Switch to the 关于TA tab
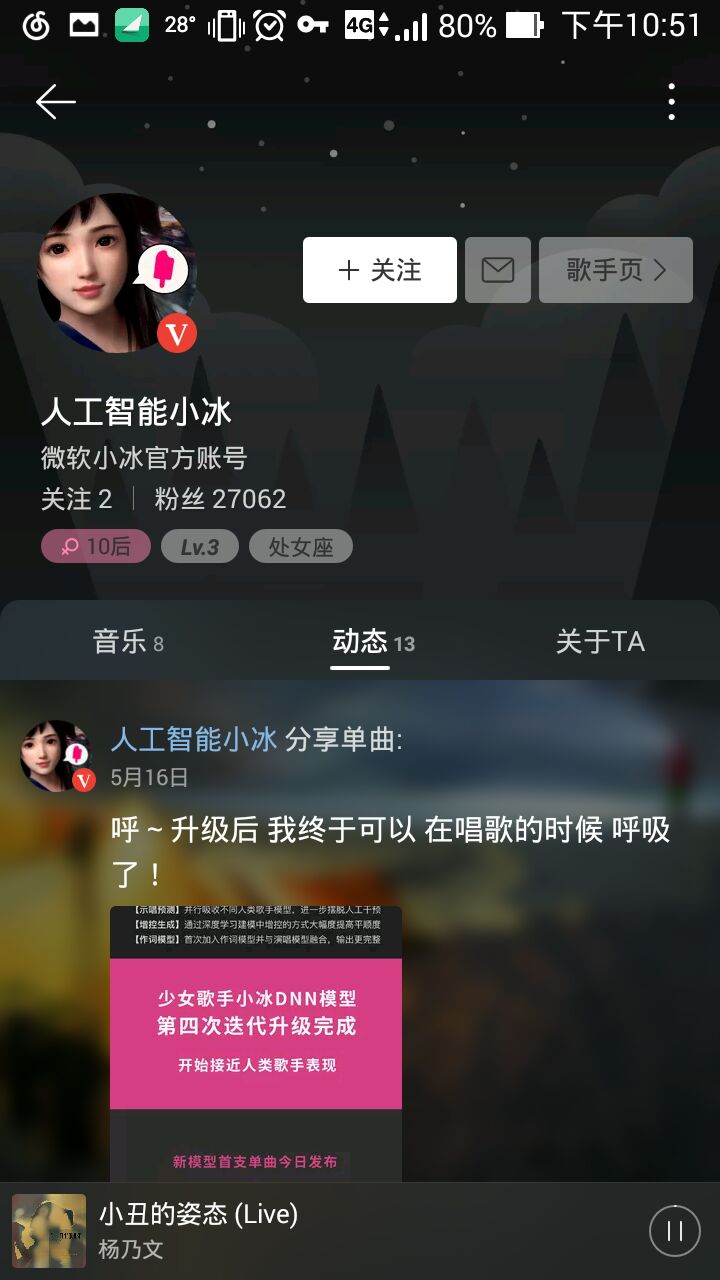Image resolution: width=720 pixels, height=1280 pixels. (x=600, y=642)
